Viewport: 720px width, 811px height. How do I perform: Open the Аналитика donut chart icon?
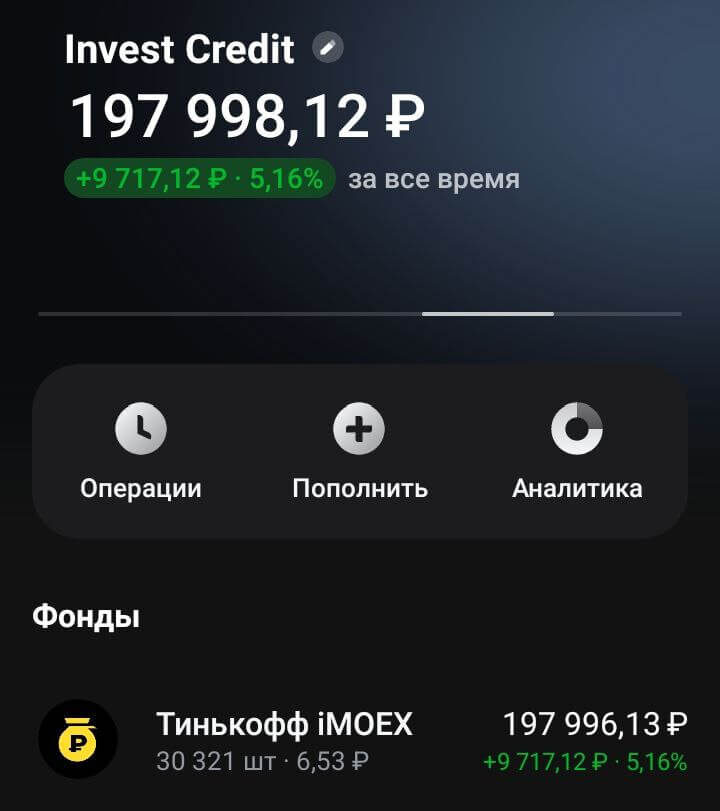tap(575, 428)
